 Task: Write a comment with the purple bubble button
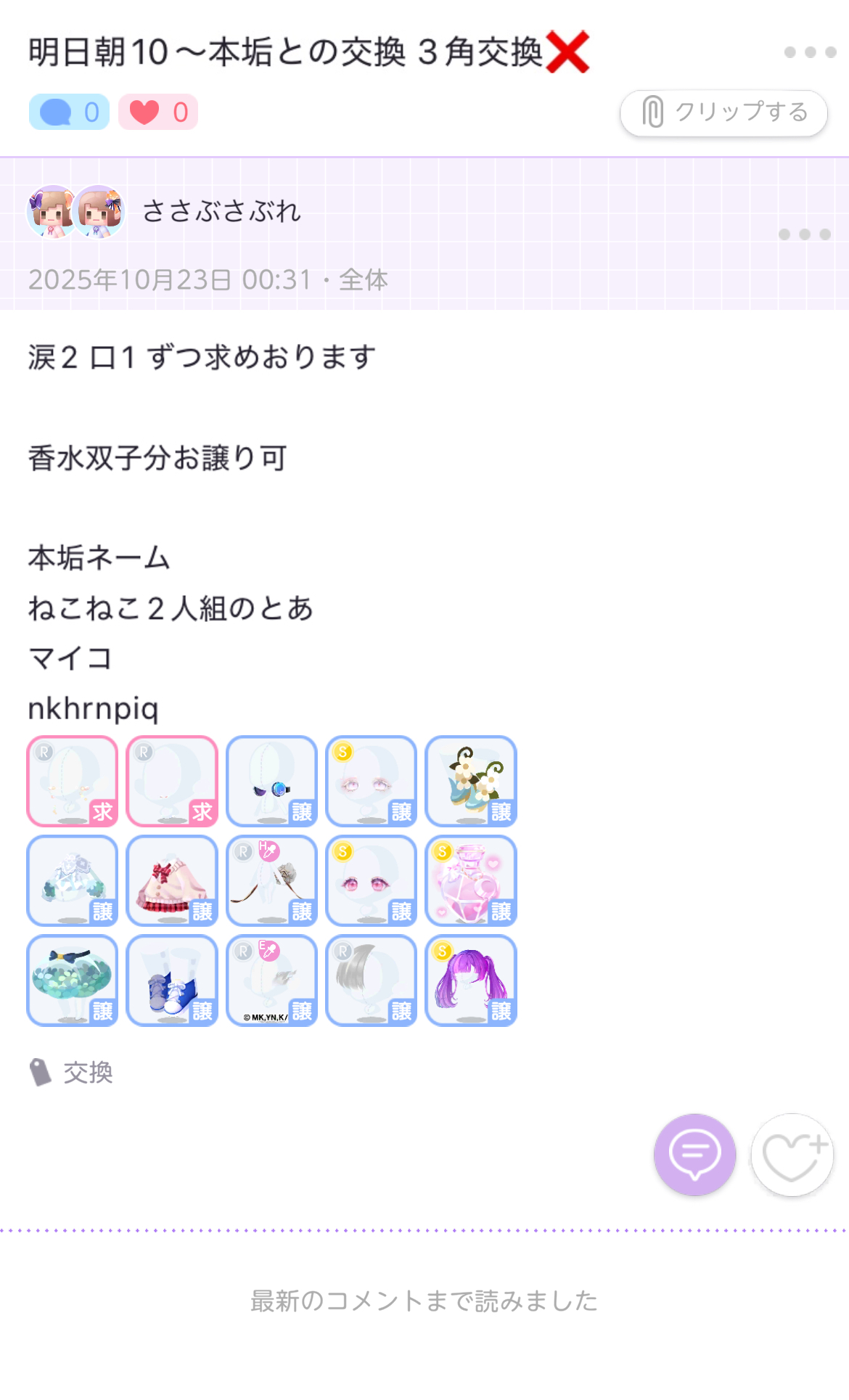coord(694,1154)
